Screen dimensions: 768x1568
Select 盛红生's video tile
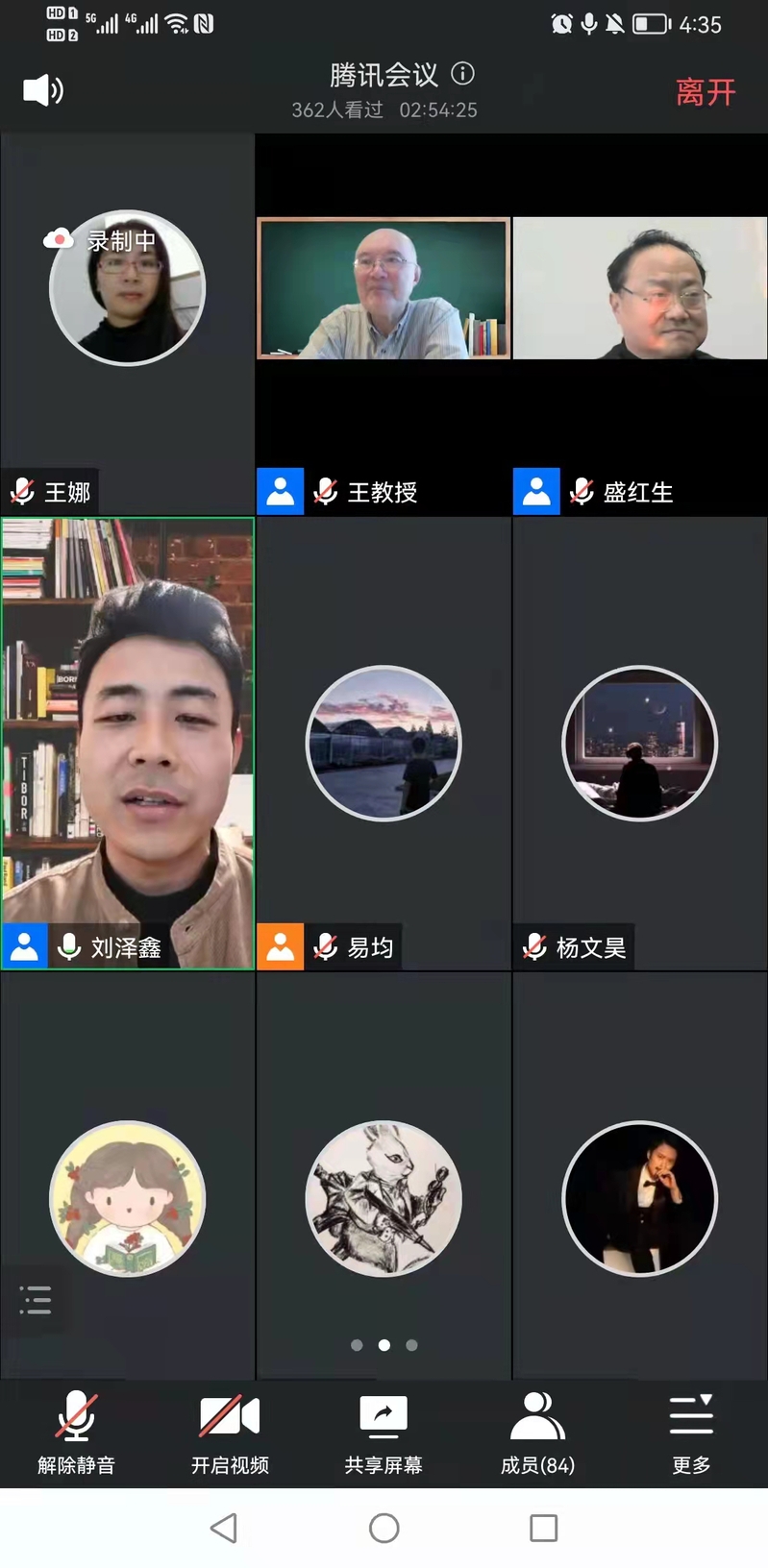click(640, 288)
